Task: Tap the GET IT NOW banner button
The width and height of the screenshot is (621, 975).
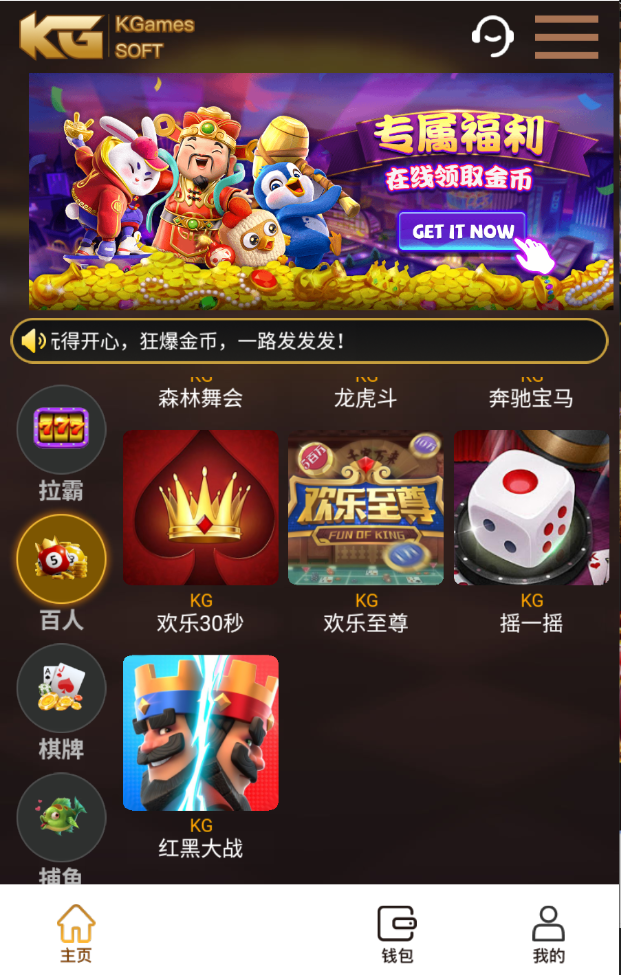Action: coord(462,231)
